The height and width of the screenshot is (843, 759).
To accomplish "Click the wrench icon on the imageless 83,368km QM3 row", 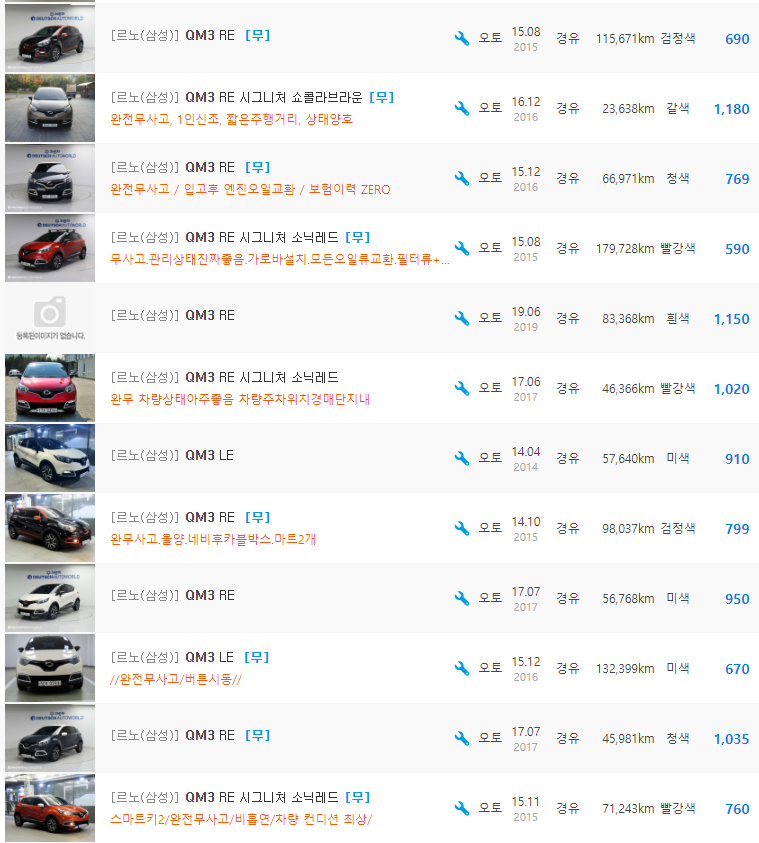I will tap(461, 318).
